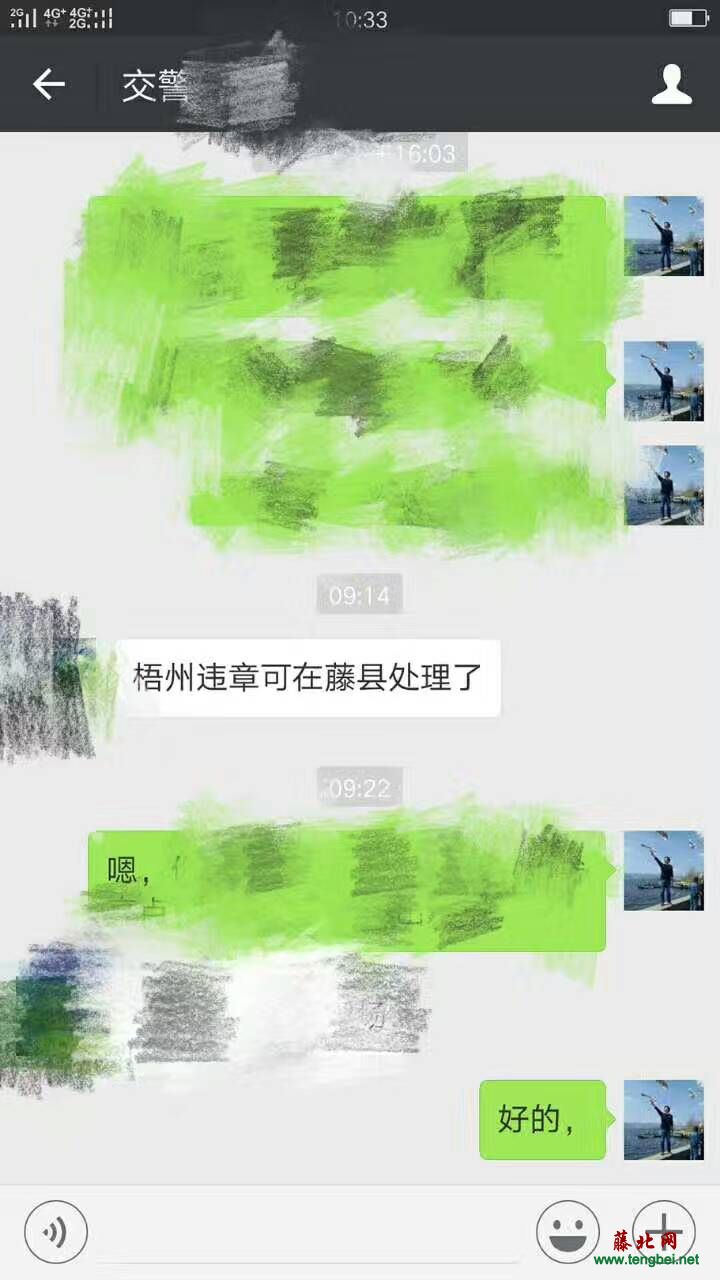
Task: Open chat info via the person icon
Action: coord(671,85)
